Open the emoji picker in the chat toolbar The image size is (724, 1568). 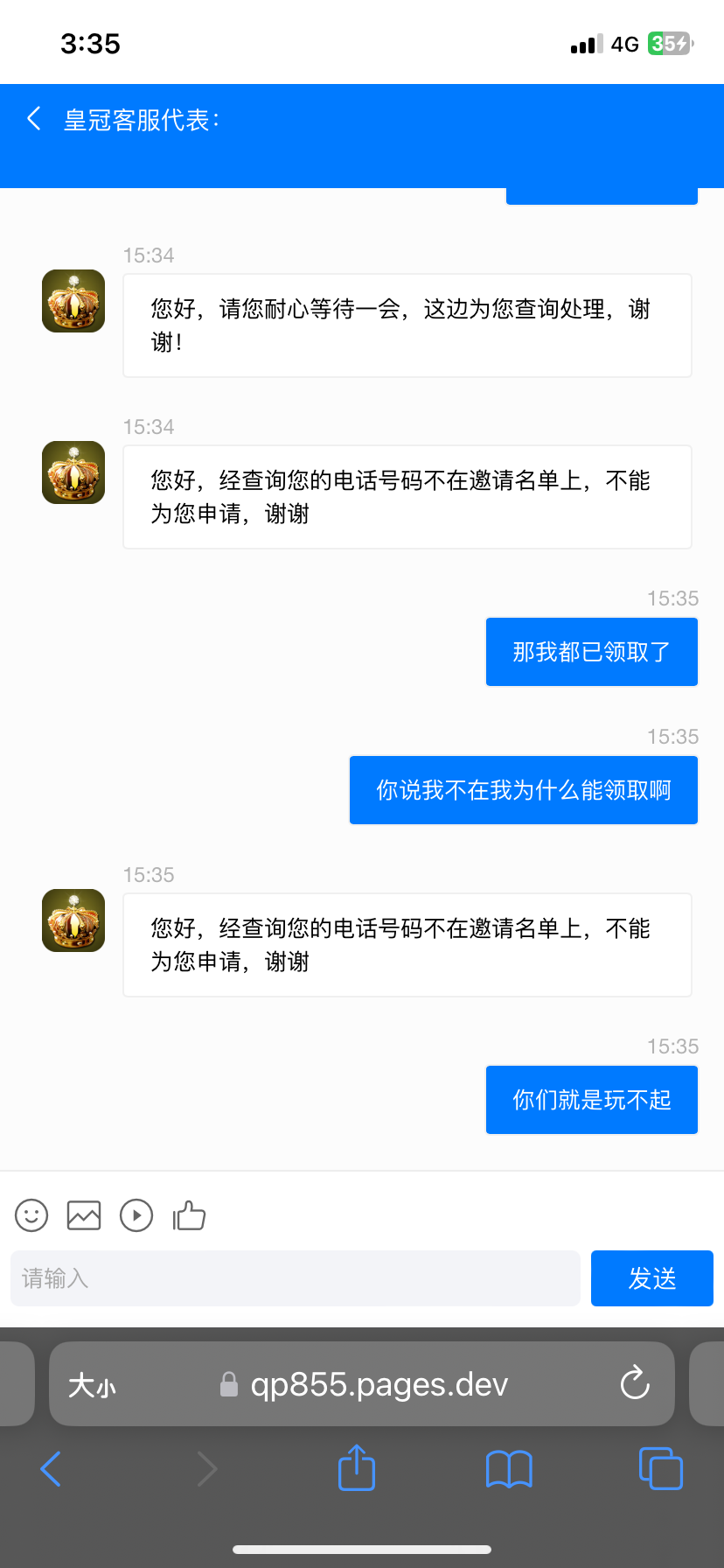click(31, 1215)
